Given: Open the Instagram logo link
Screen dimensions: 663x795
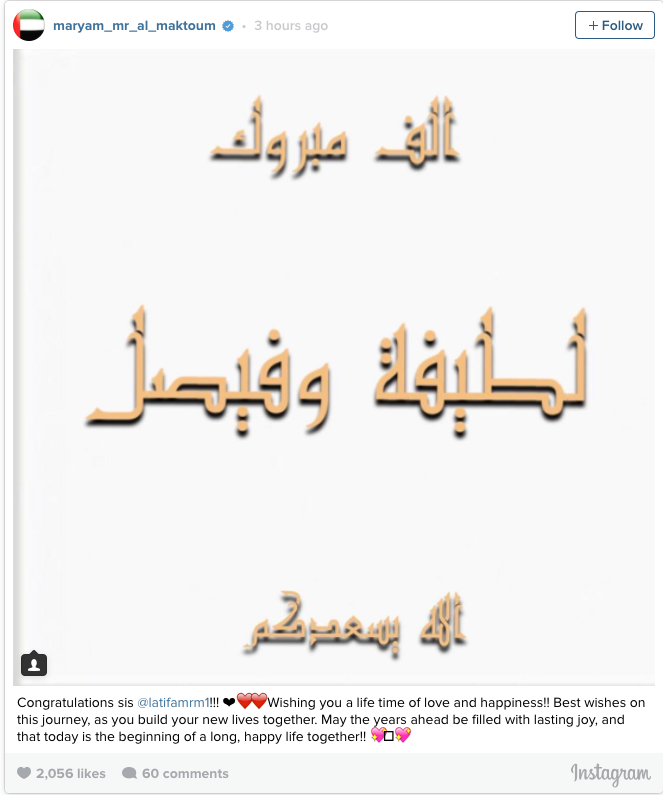Looking at the screenshot, I should (610, 773).
